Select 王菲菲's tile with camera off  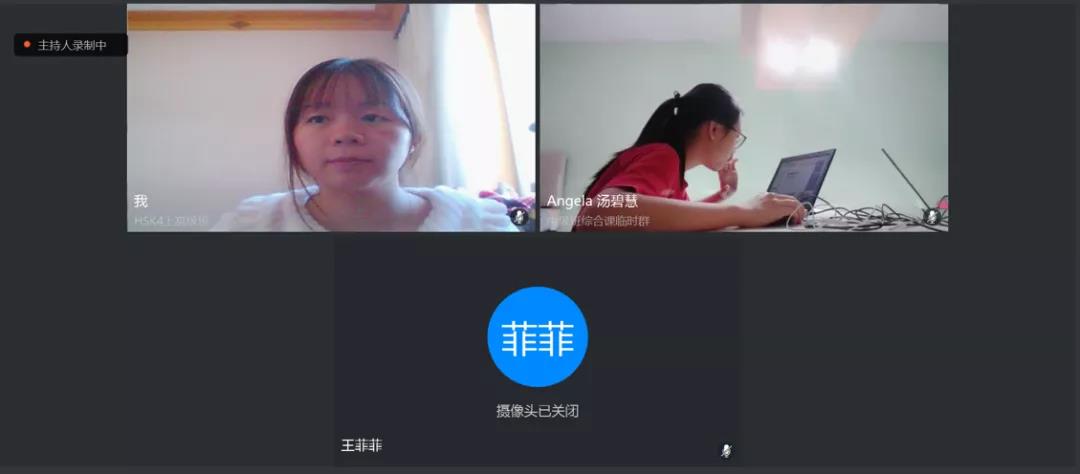click(537, 350)
